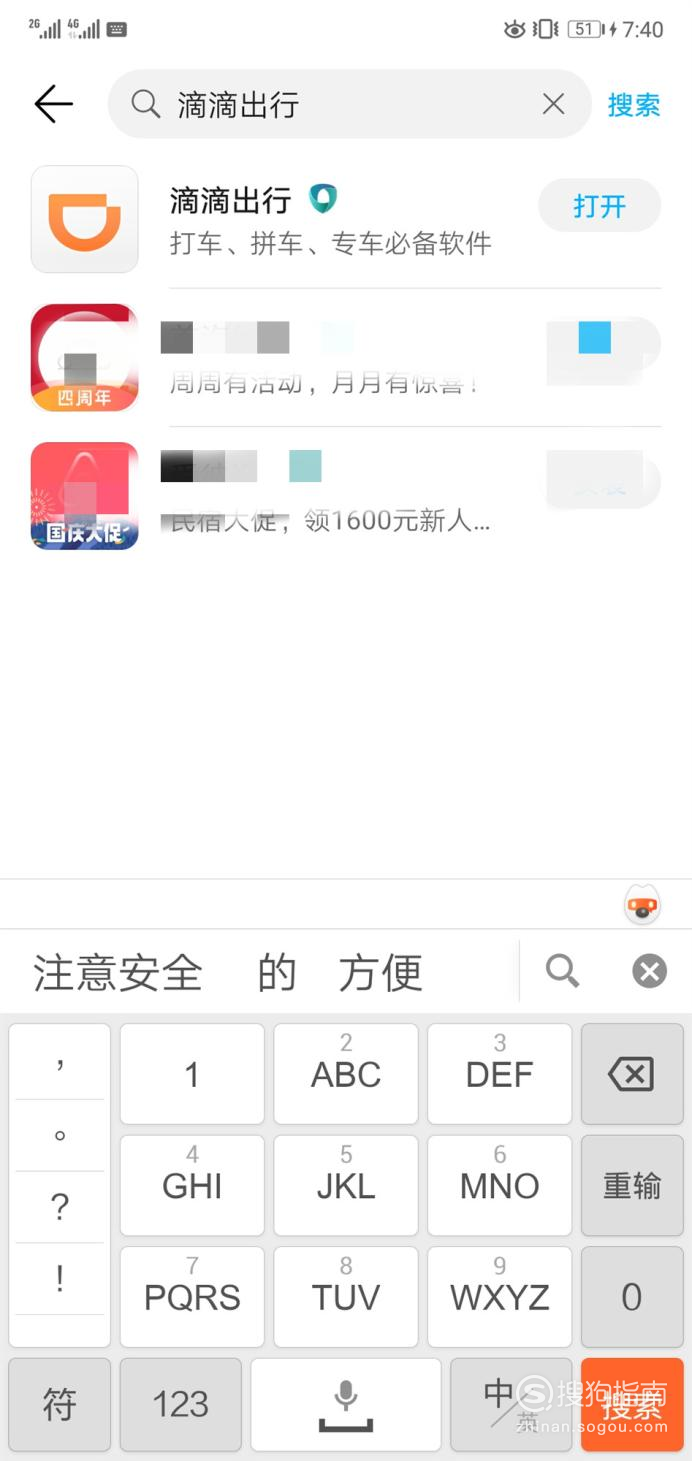Choose the suggestion 方便
This screenshot has height=1461, width=692.
[380, 972]
